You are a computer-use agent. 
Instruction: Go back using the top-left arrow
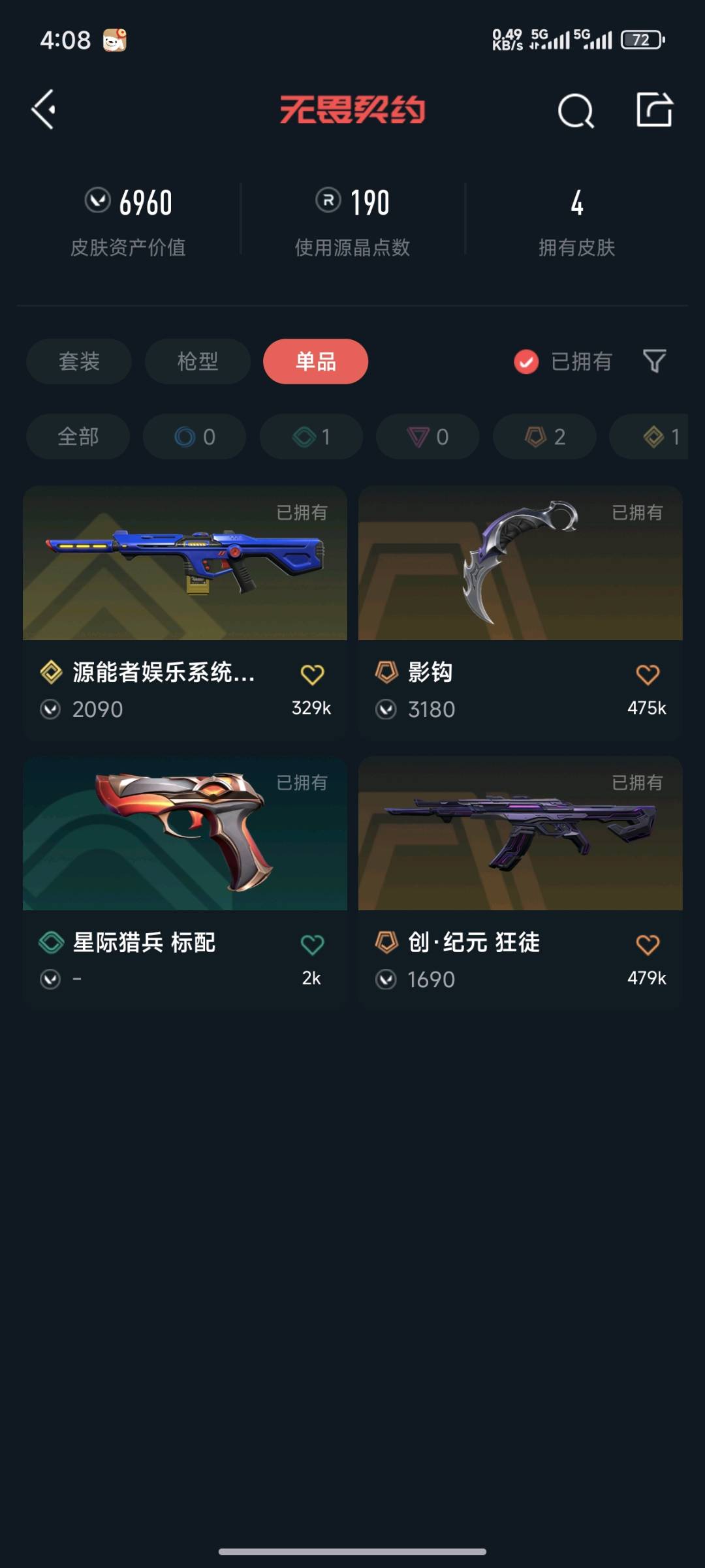44,110
